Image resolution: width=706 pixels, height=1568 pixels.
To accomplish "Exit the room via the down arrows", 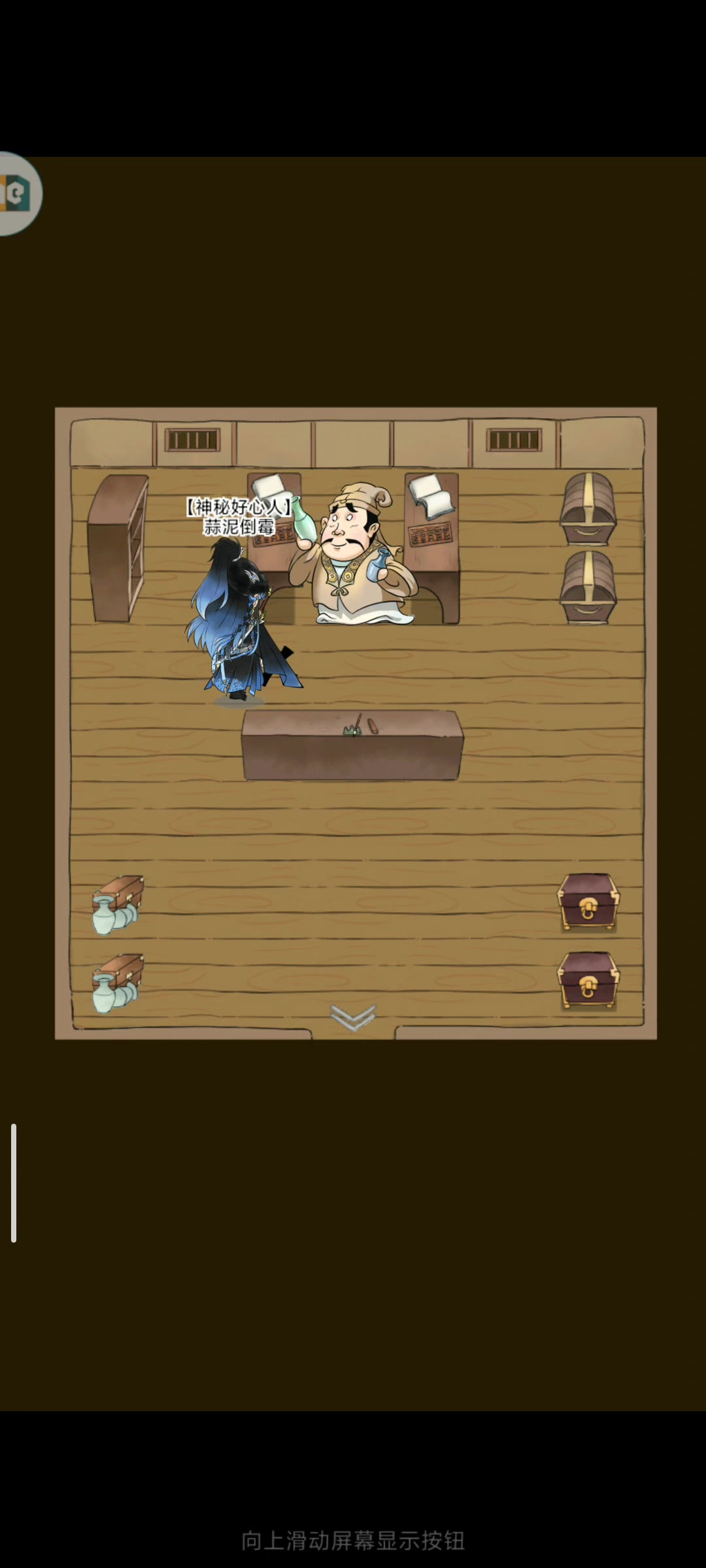I will (x=353, y=1017).
